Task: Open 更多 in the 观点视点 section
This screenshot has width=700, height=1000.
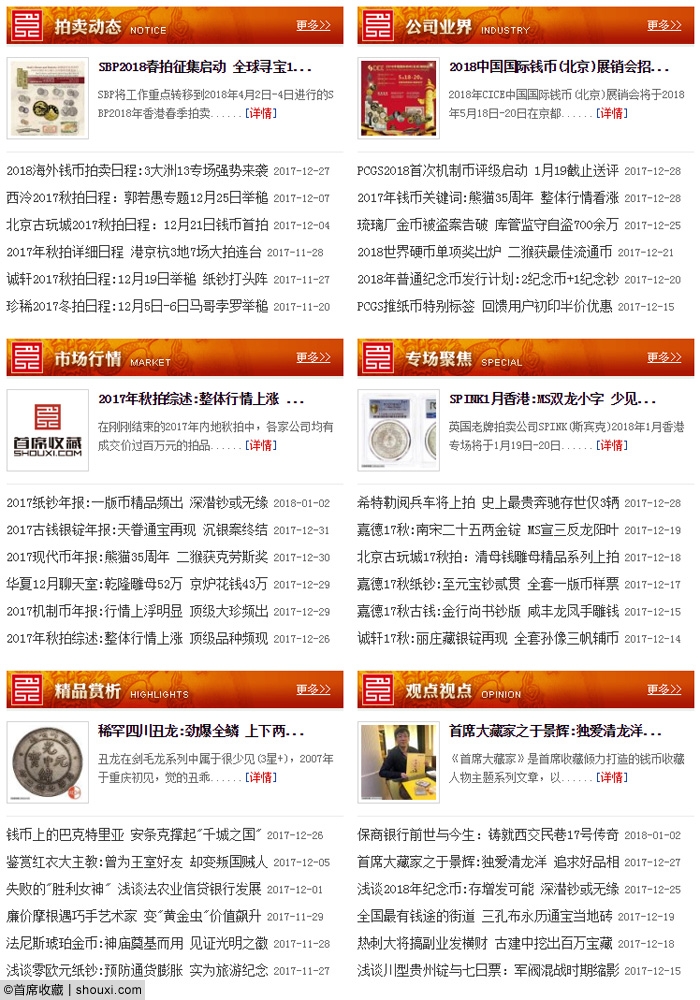Action: click(664, 690)
